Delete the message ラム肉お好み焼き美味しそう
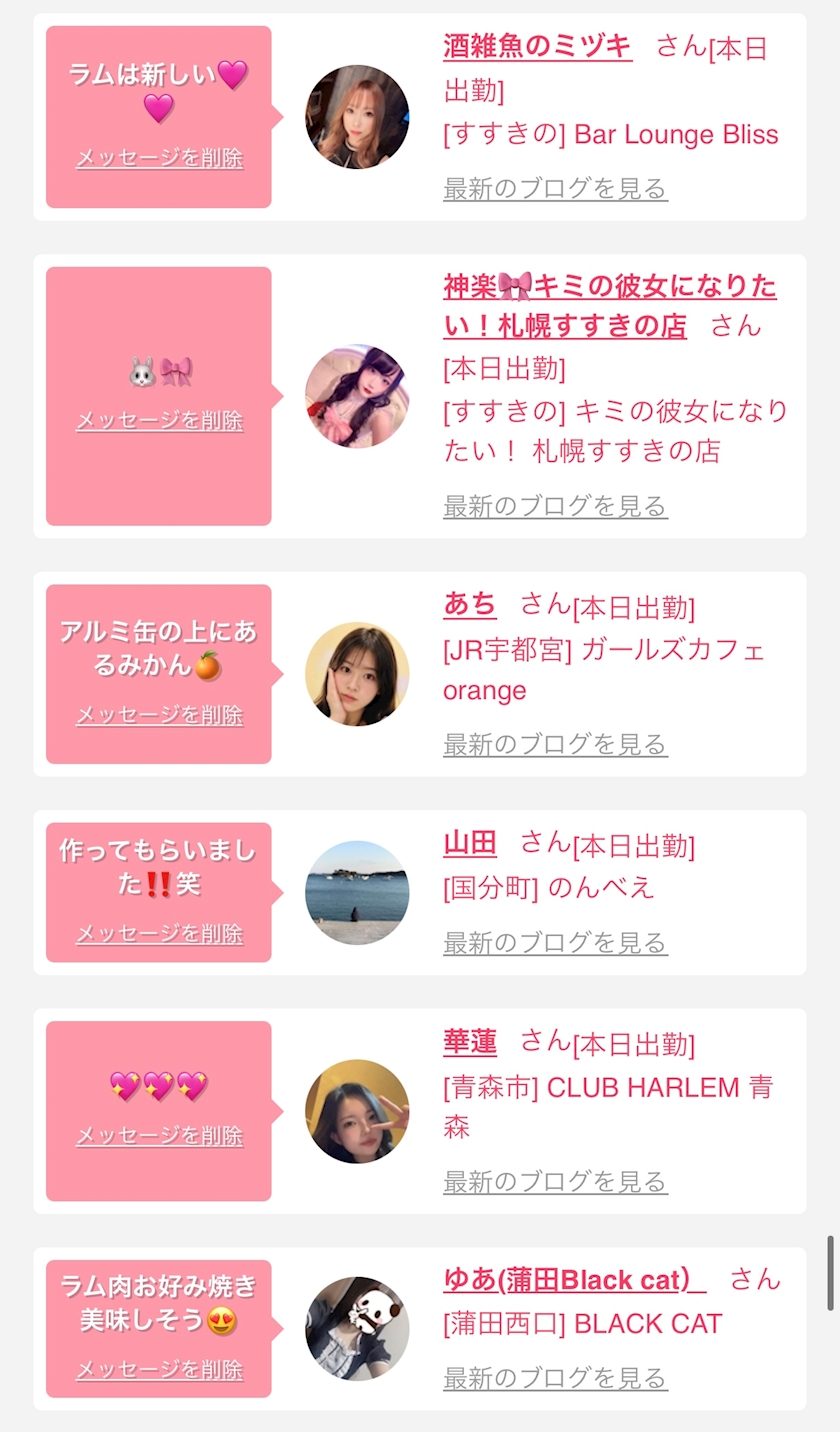840x1432 pixels. coord(159,1369)
